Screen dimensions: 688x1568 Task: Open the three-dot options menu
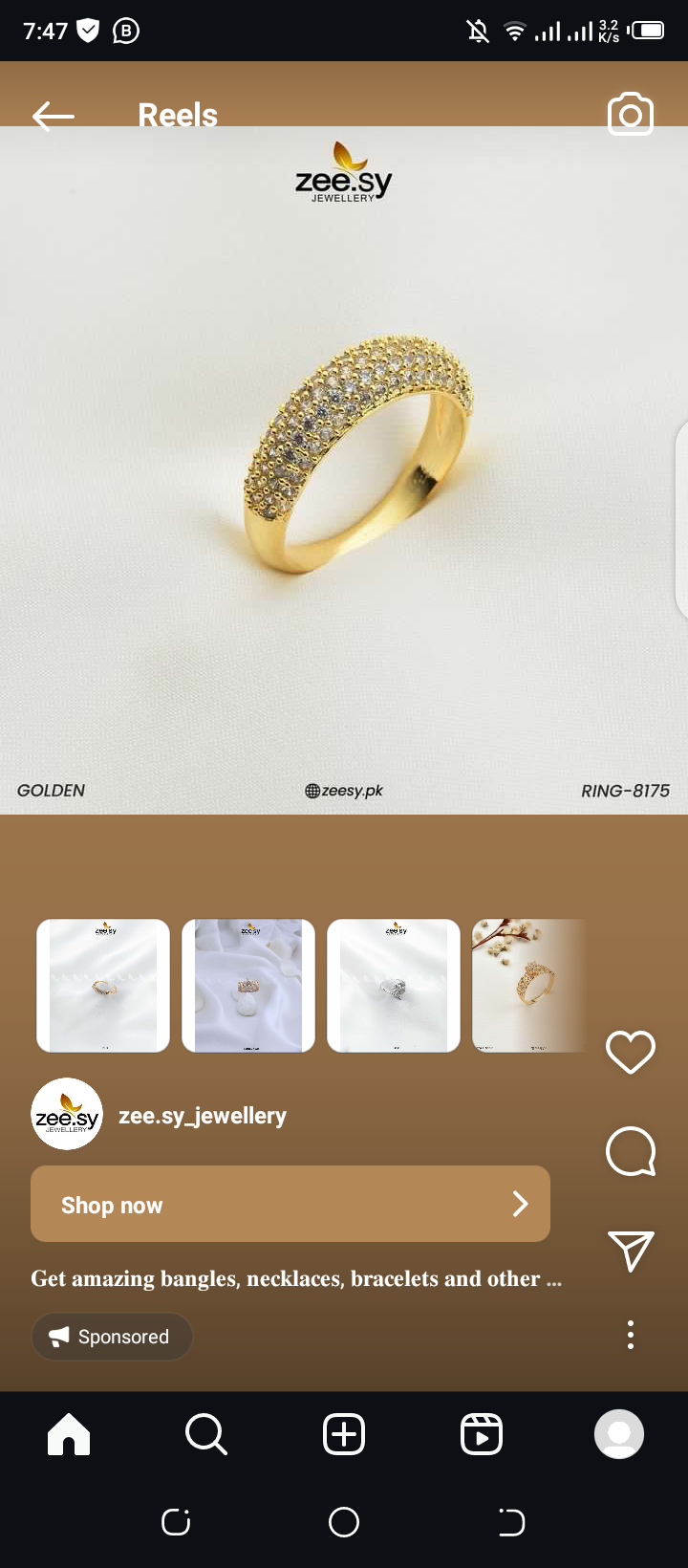631,1334
